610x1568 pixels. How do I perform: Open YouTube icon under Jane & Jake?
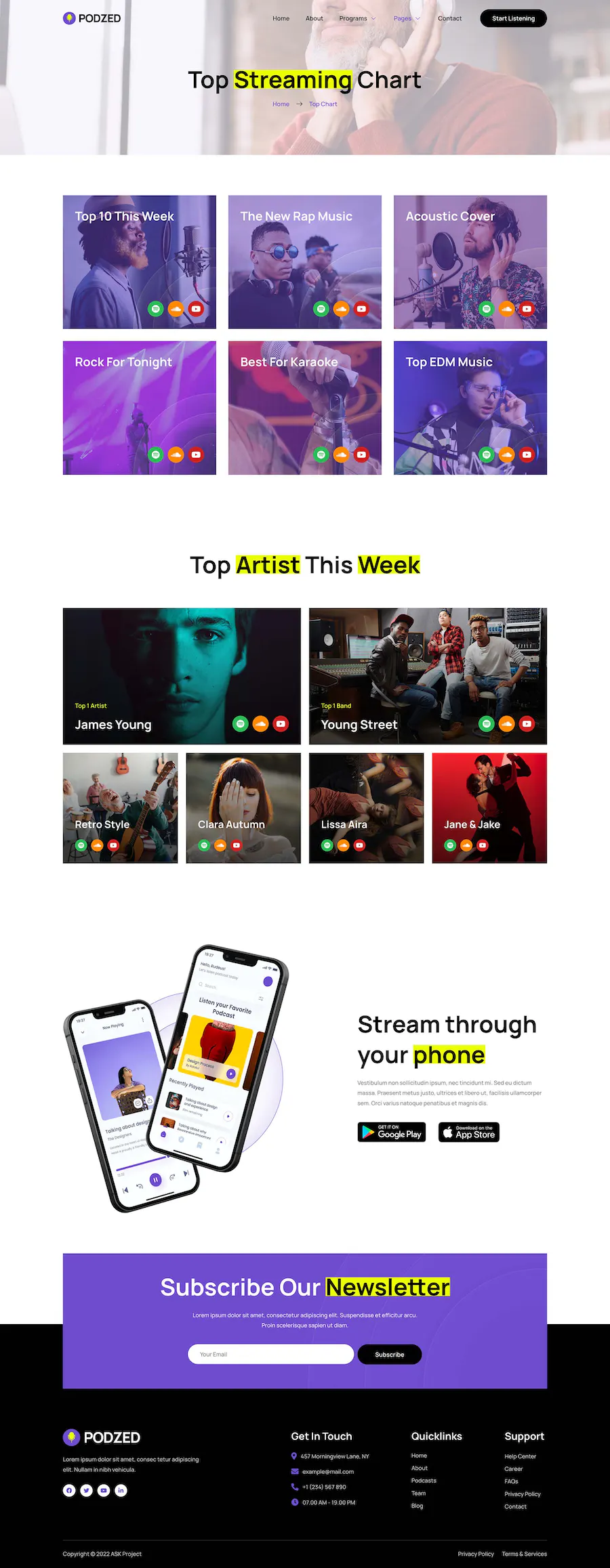click(482, 845)
